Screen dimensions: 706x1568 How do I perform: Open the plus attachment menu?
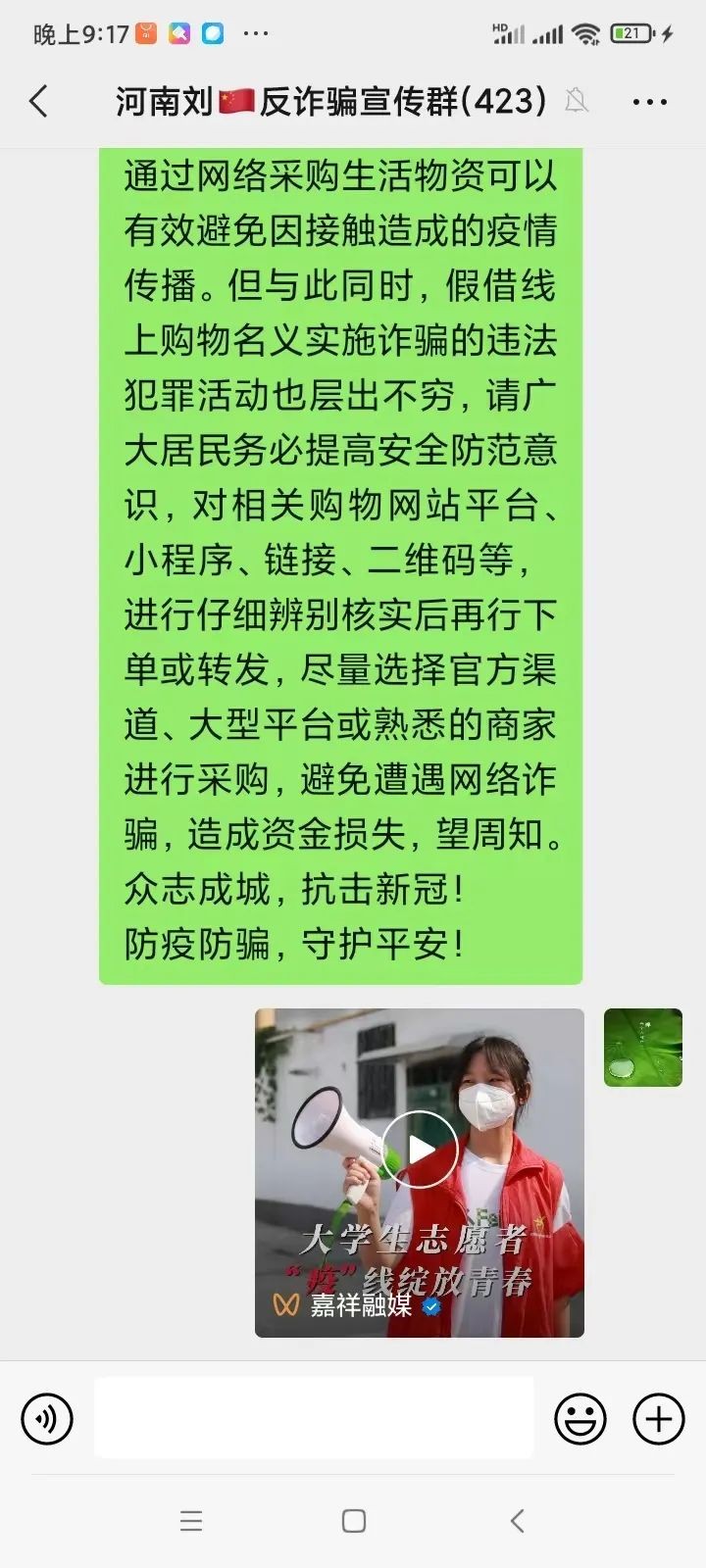[658, 1418]
